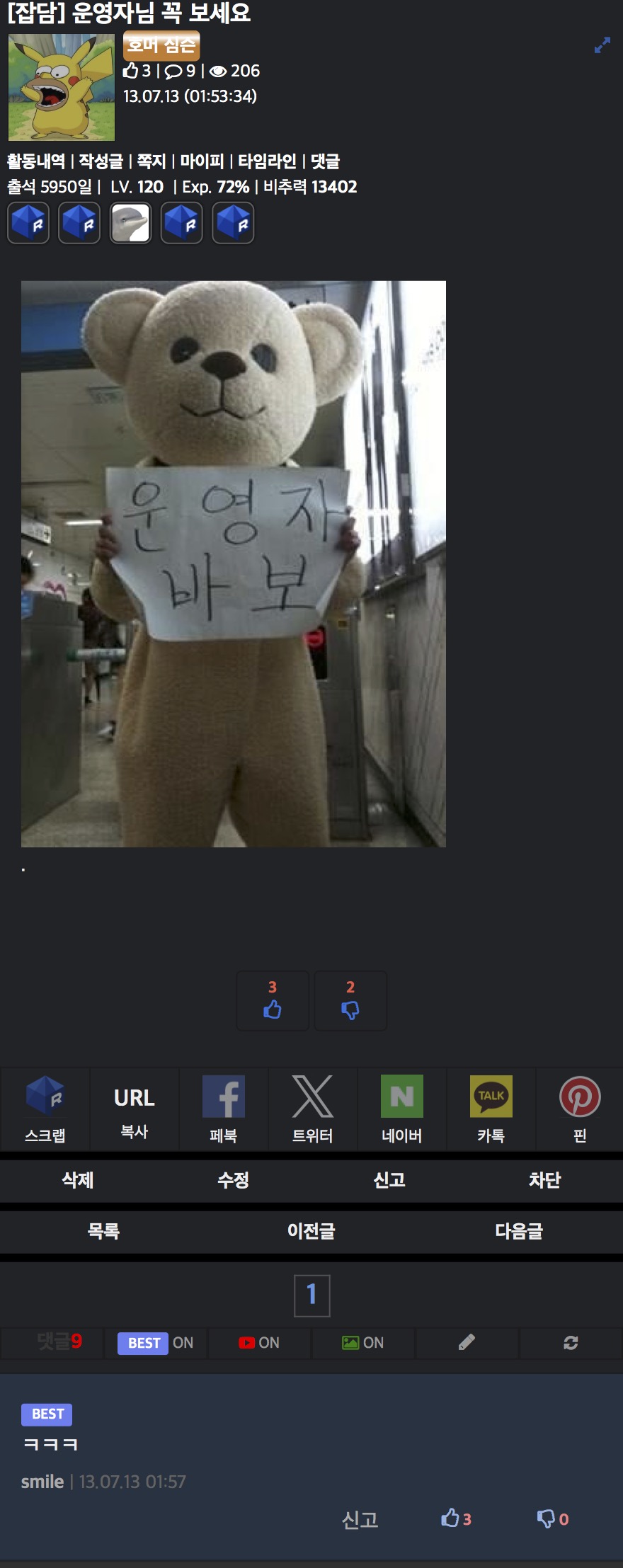
Task: Send a 쪽지 message to the author
Action: click(x=151, y=161)
